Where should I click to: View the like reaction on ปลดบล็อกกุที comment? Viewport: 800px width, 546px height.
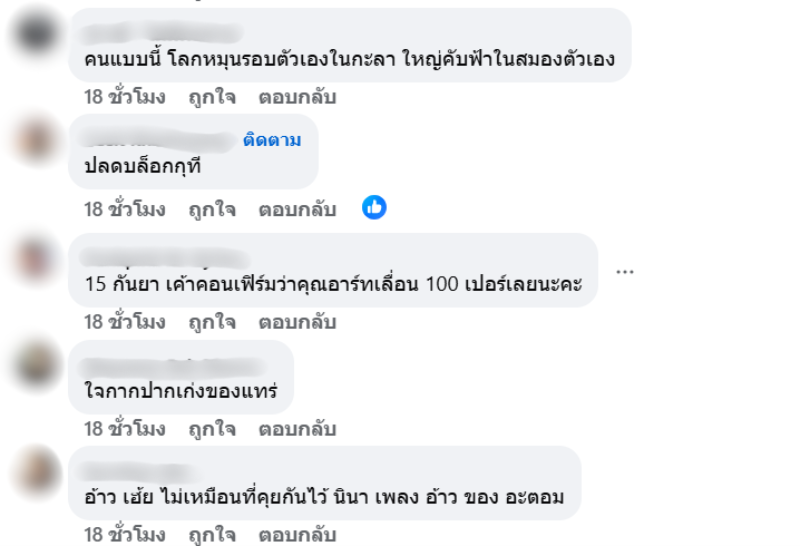point(374,208)
